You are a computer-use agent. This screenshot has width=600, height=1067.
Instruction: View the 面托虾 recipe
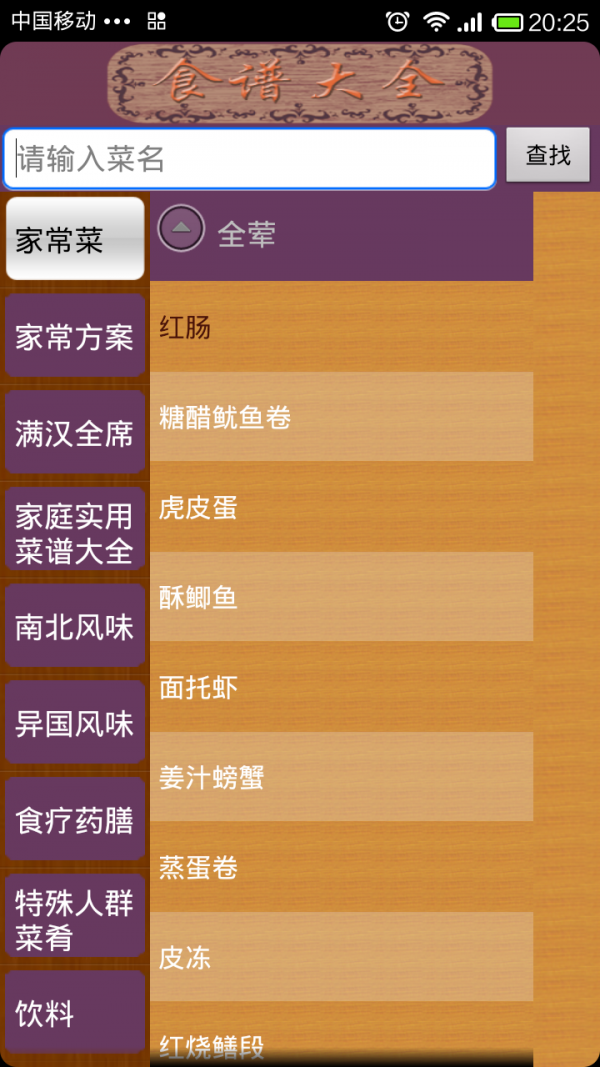coord(341,687)
